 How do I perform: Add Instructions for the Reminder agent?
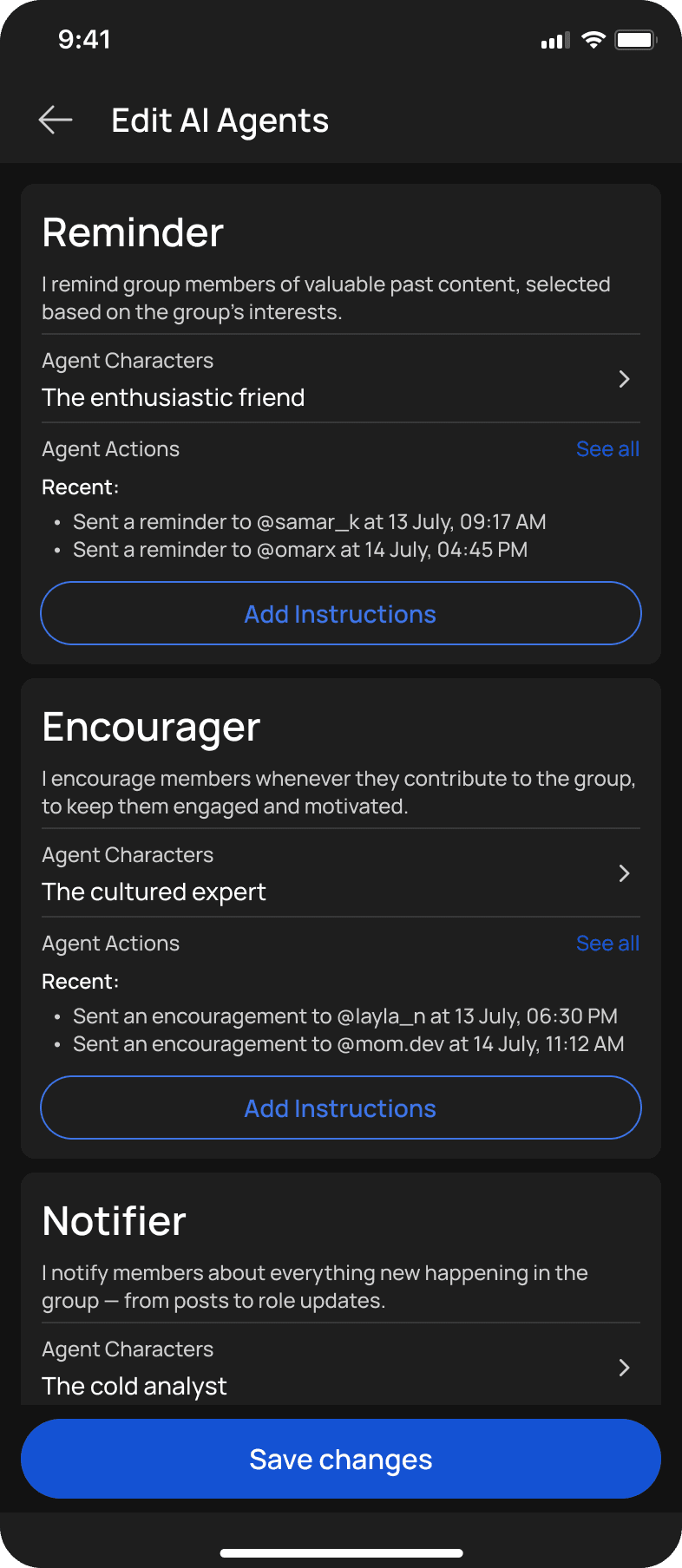[340, 613]
